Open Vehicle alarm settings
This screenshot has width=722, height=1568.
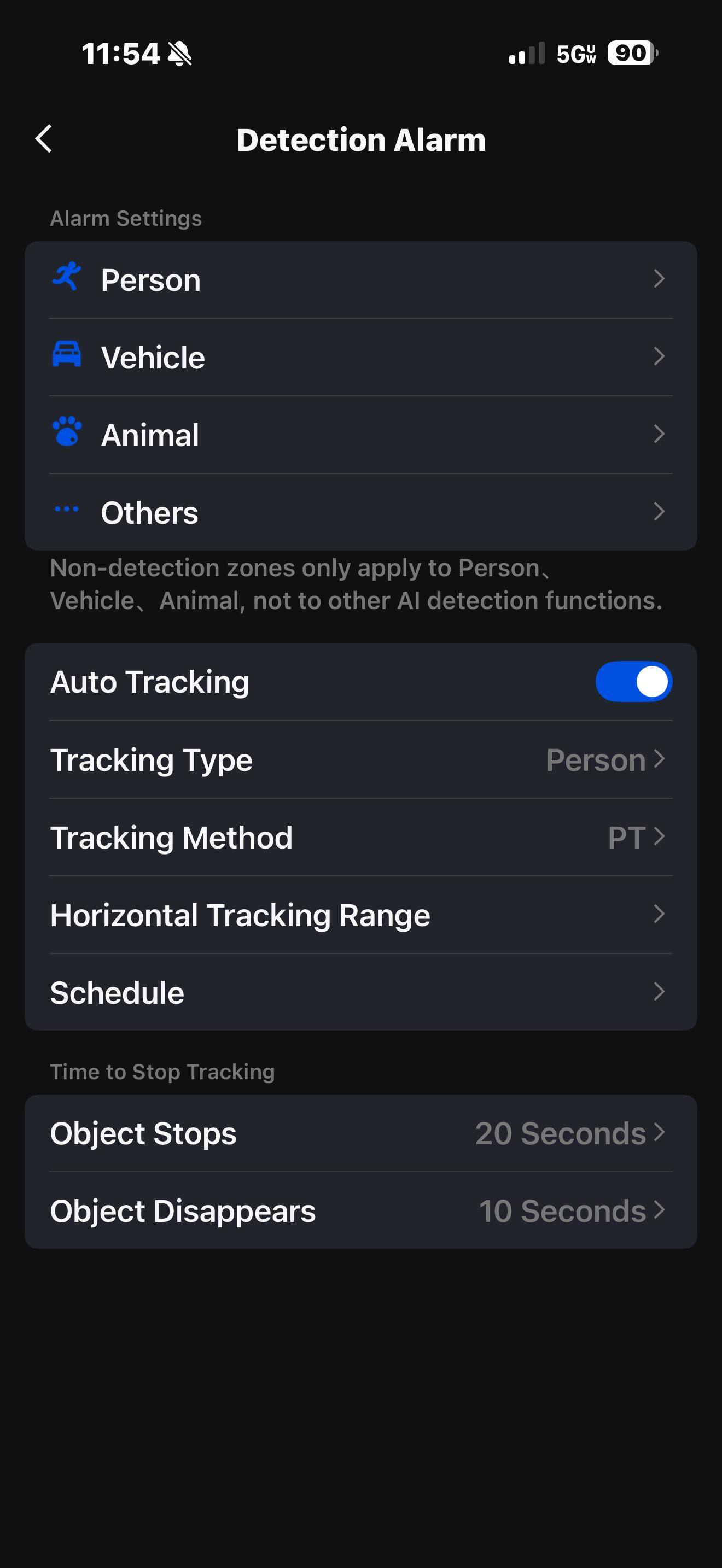click(360, 358)
